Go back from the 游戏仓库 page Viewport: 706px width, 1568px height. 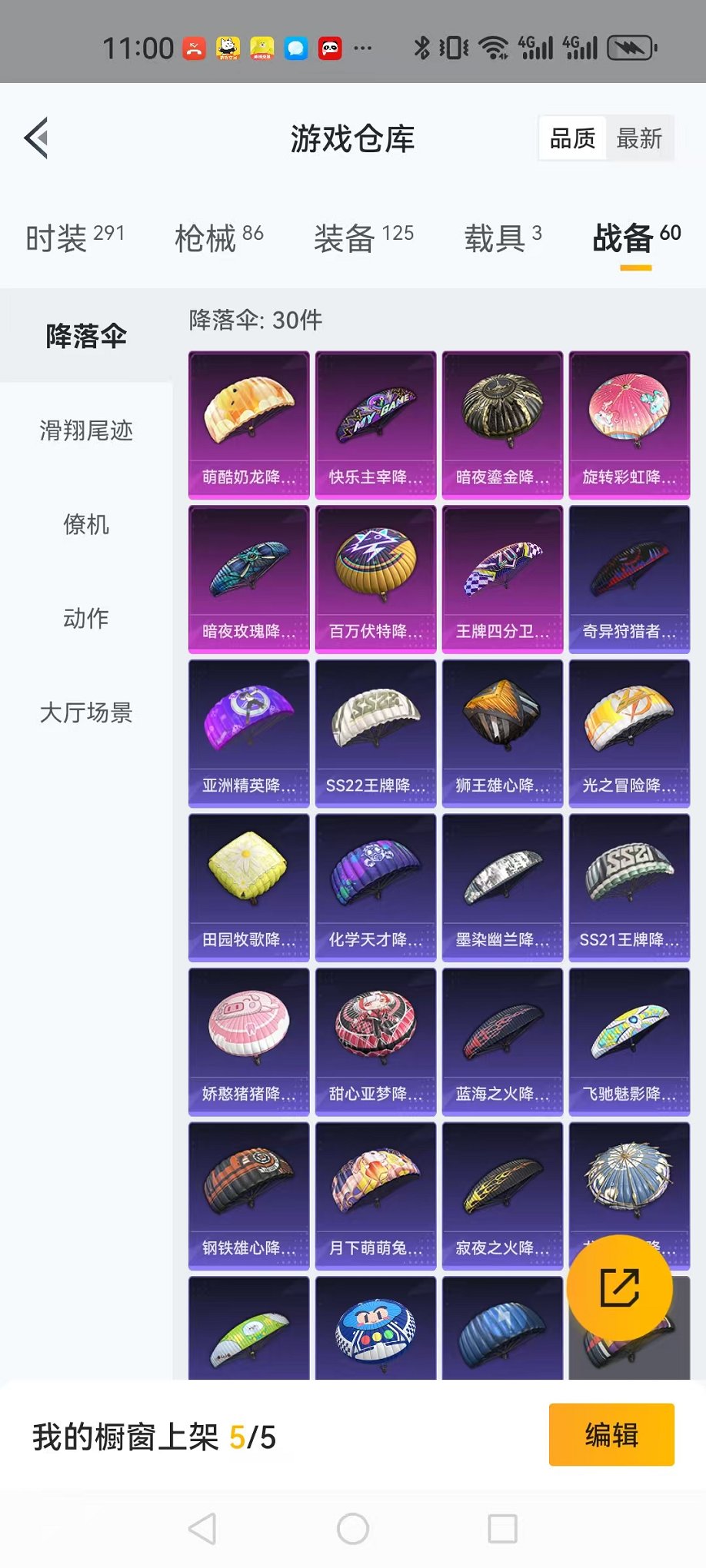(x=37, y=138)
